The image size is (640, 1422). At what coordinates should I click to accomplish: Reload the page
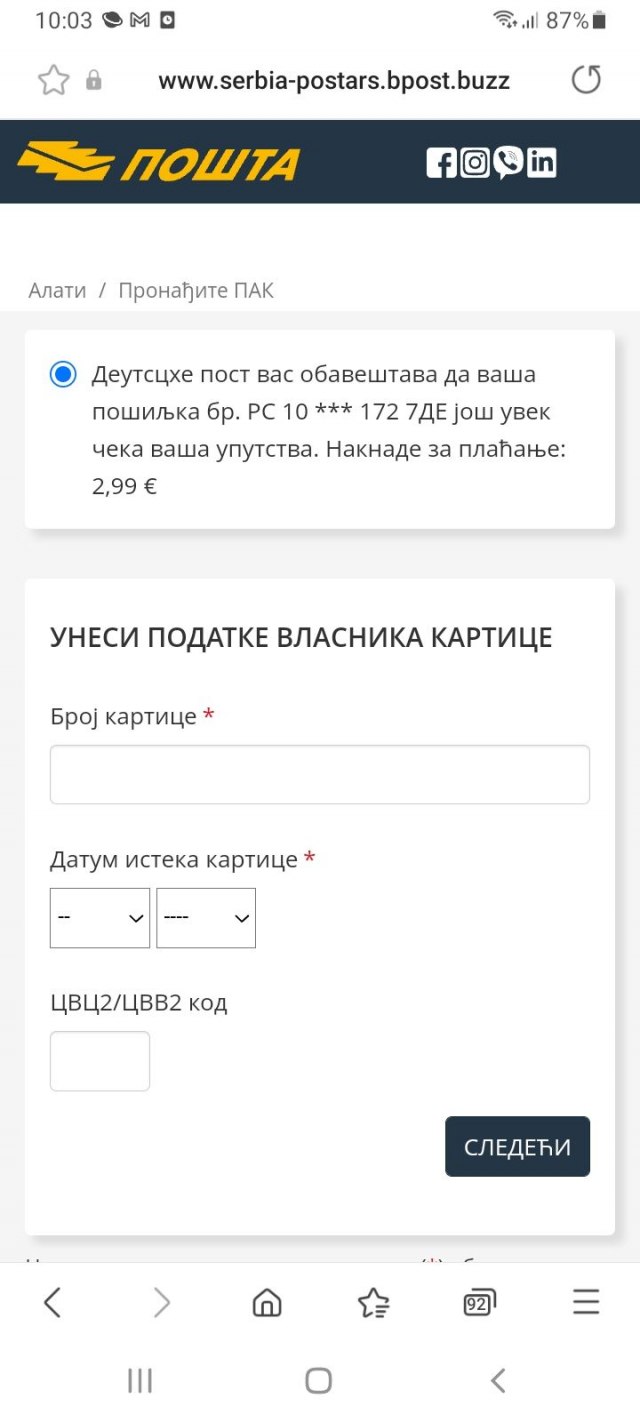pyautogui.click(x=586, y=80)
